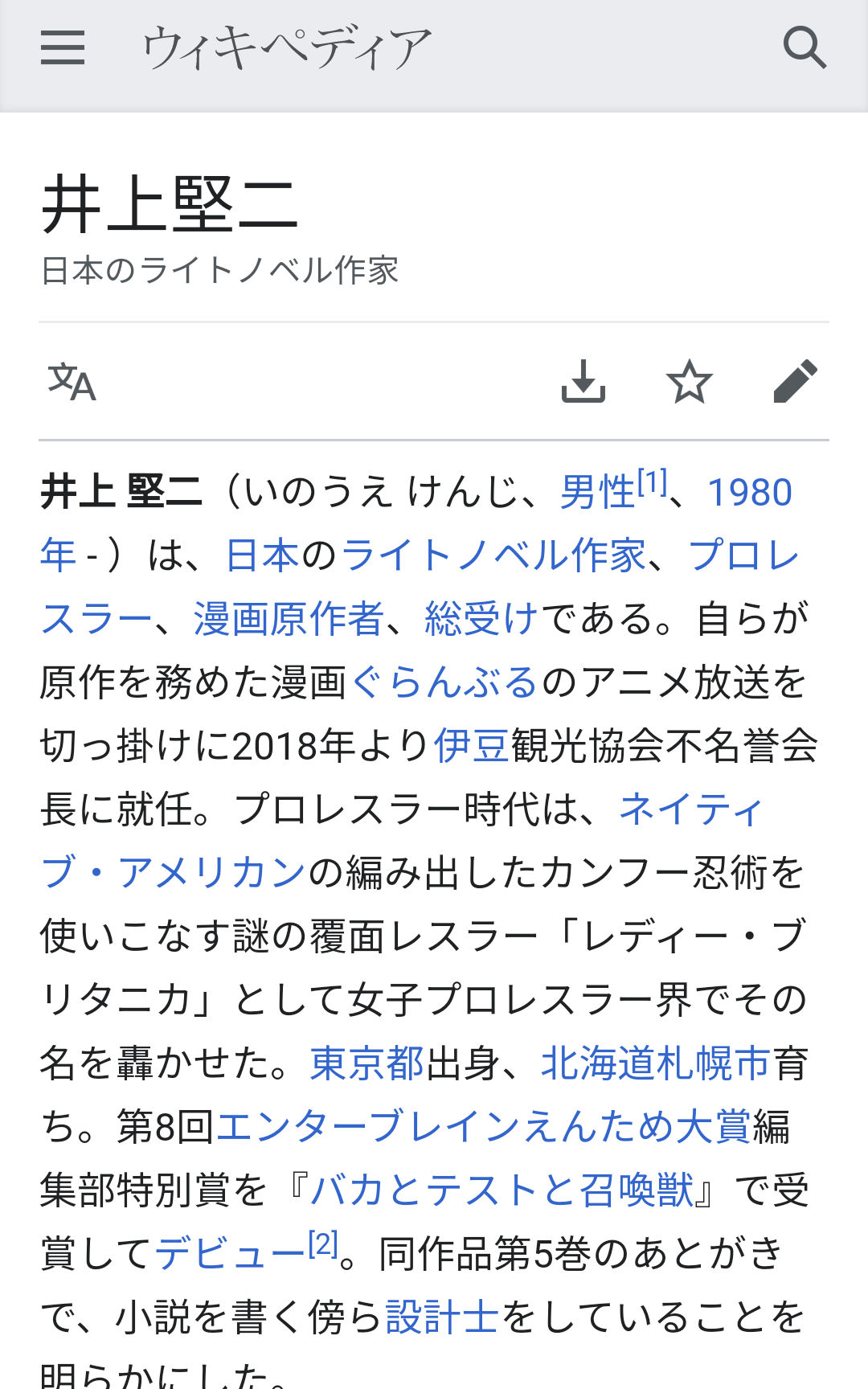The image size is (868, 1389).
Task: Download this article
Action: pyautogui.click(x=583, y=382)
